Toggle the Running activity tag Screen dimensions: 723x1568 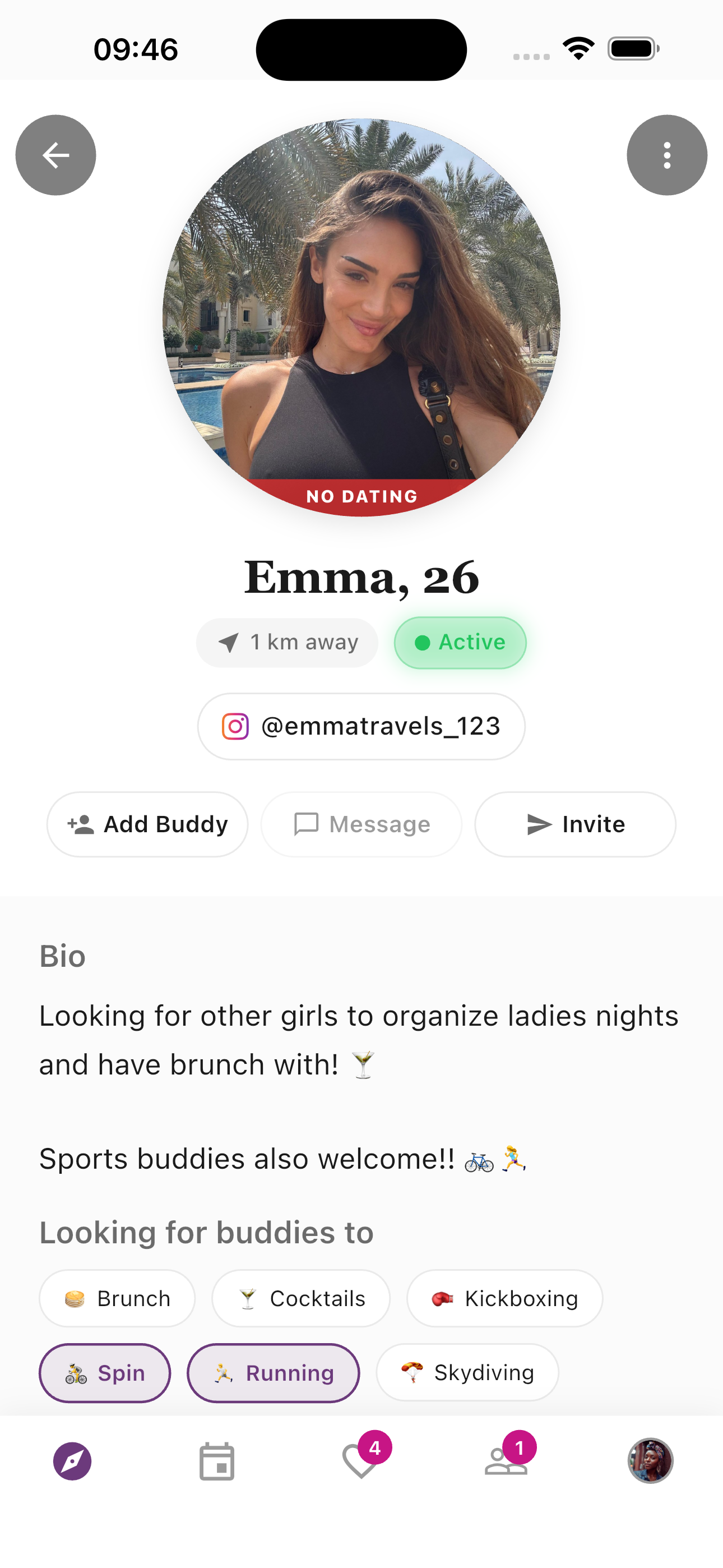[x=272, y=1373]
